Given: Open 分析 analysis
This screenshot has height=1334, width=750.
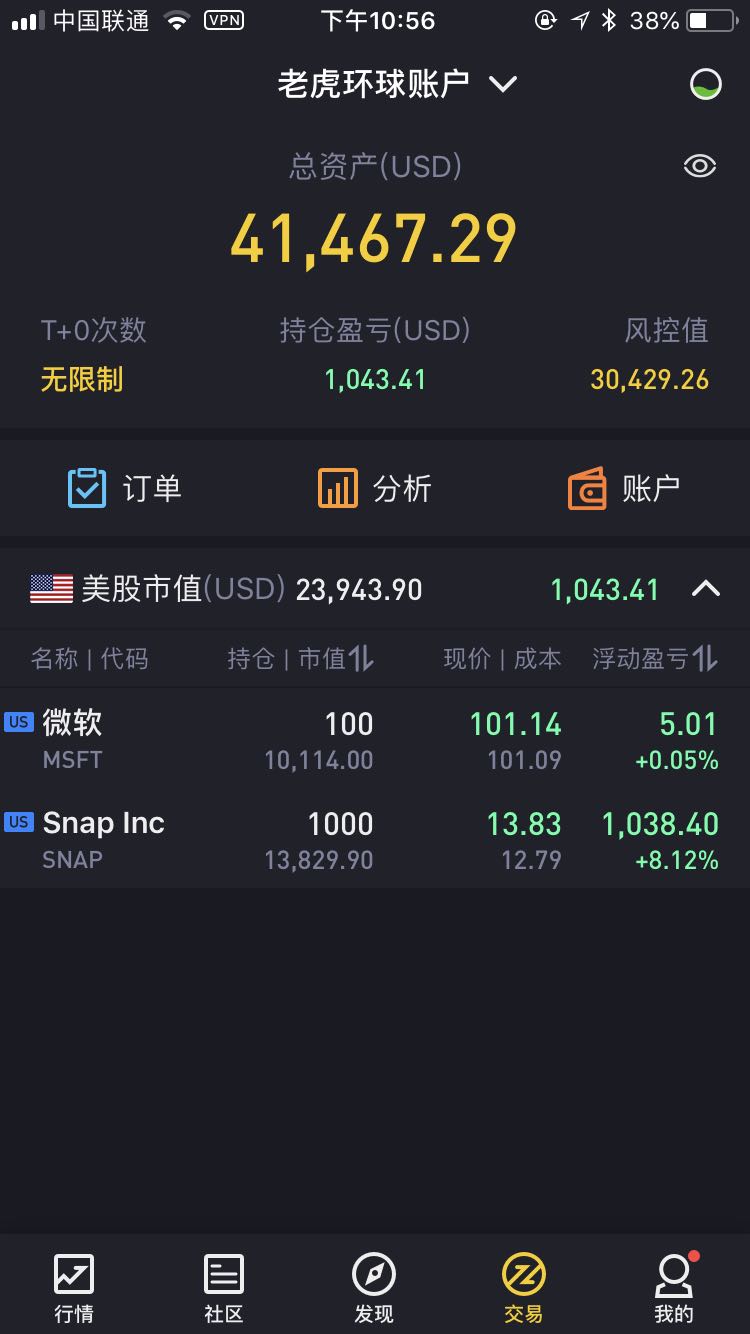Looking at the screenshot, I should point(375,488).
